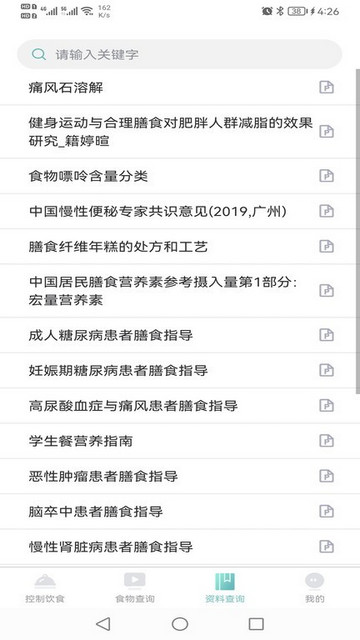The image size is (360, 640).
Task: Open 高尿酸血症与痛风患者膳食指导
Action: (178, 406)
